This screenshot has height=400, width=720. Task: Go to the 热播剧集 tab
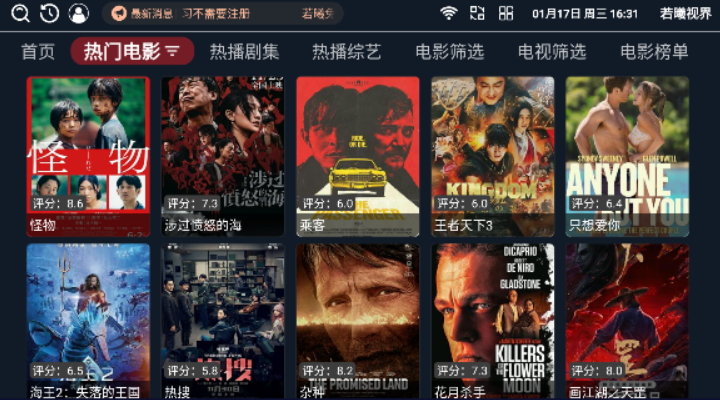[x=244, y=52]
